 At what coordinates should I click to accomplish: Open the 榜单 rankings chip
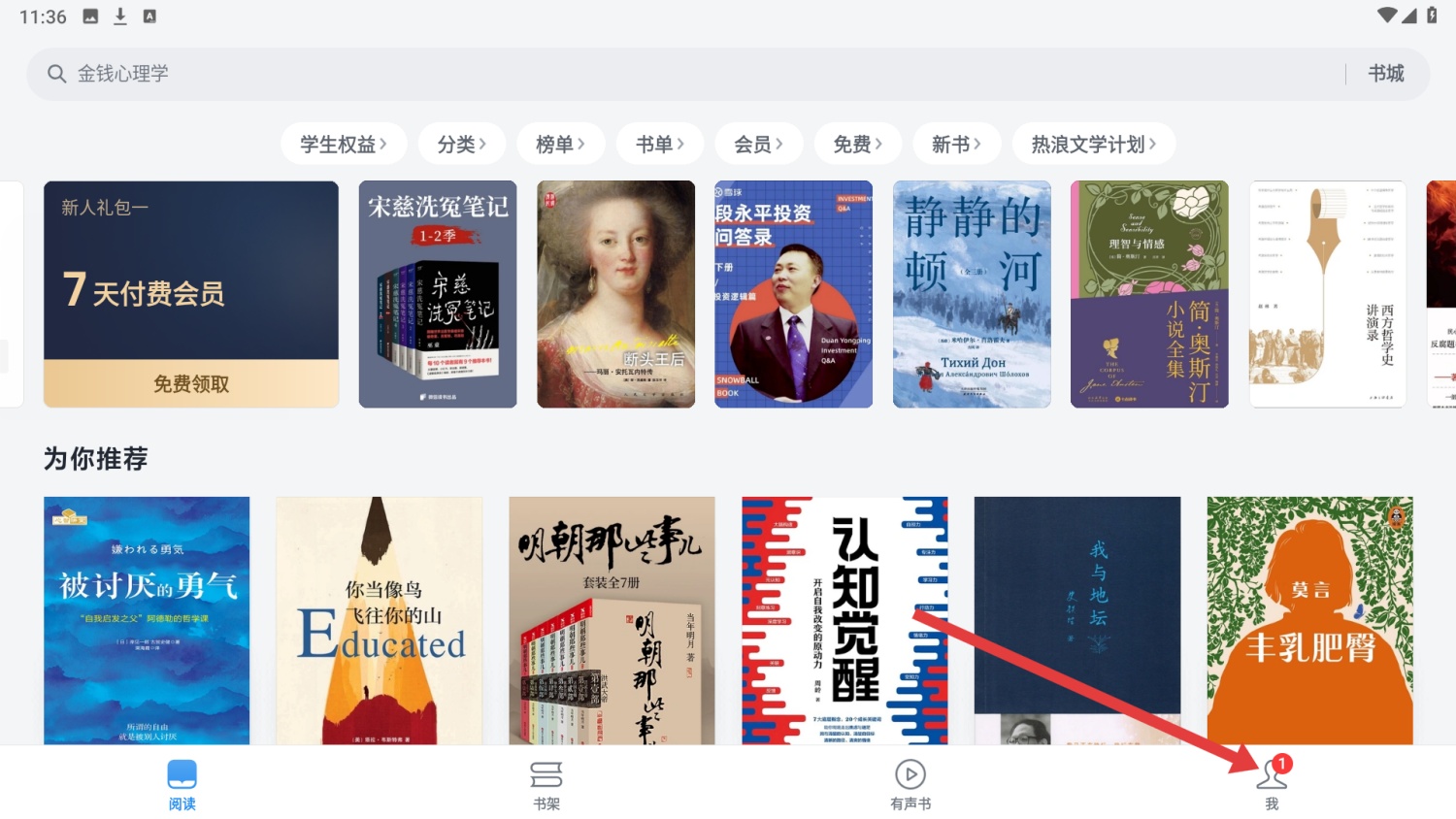(560, 145)
